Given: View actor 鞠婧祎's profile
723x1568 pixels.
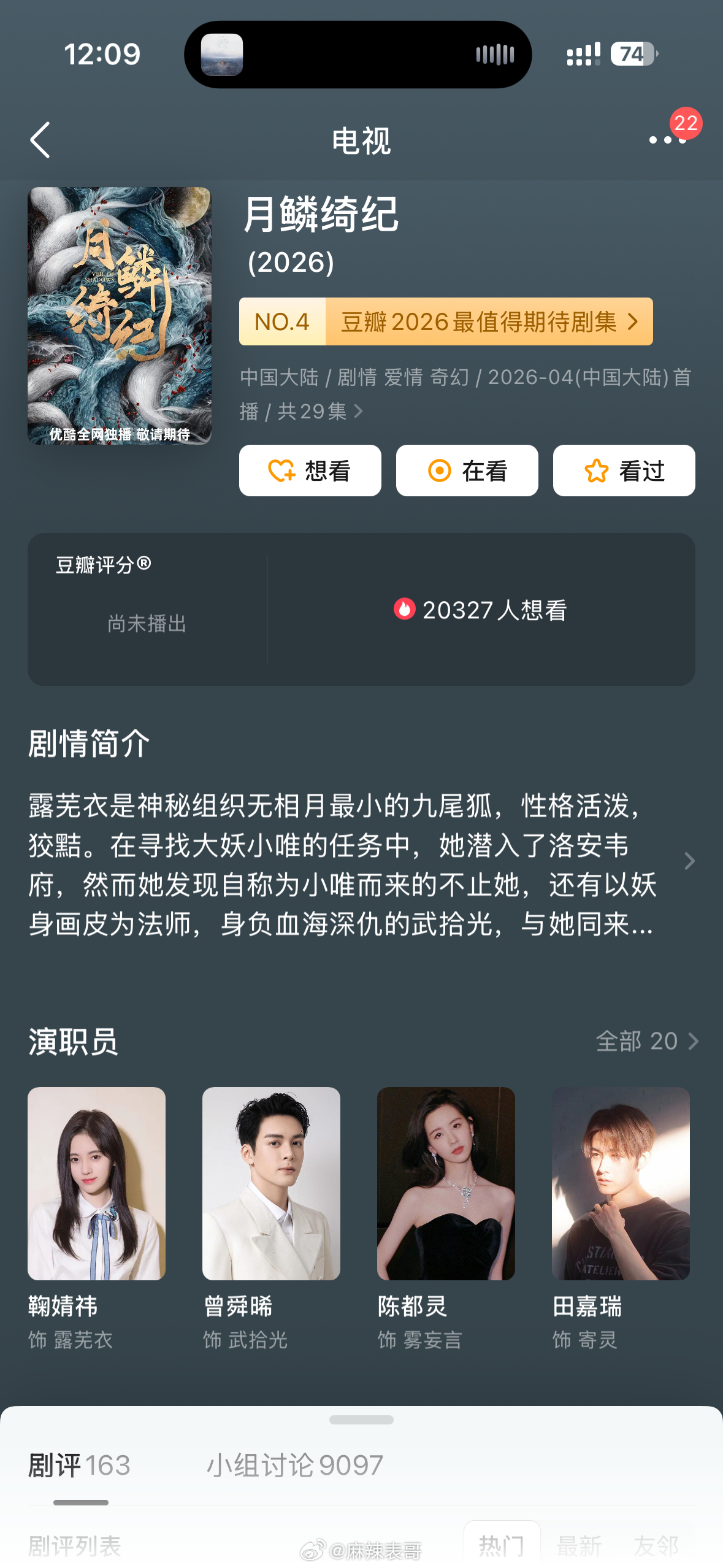Looking at the screenshot, I should pos(96,1186).
